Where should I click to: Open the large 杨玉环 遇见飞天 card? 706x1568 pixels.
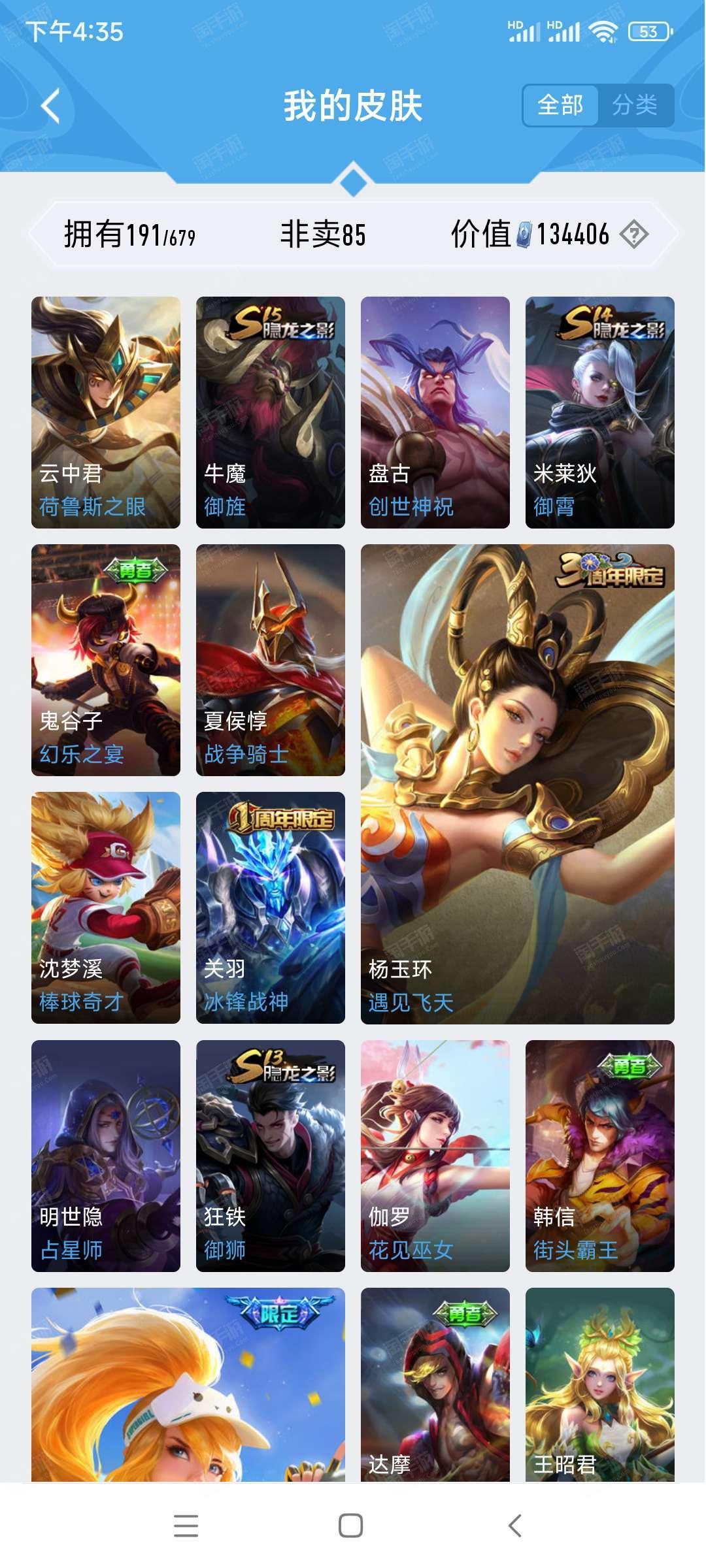click(x=518, y=784)
